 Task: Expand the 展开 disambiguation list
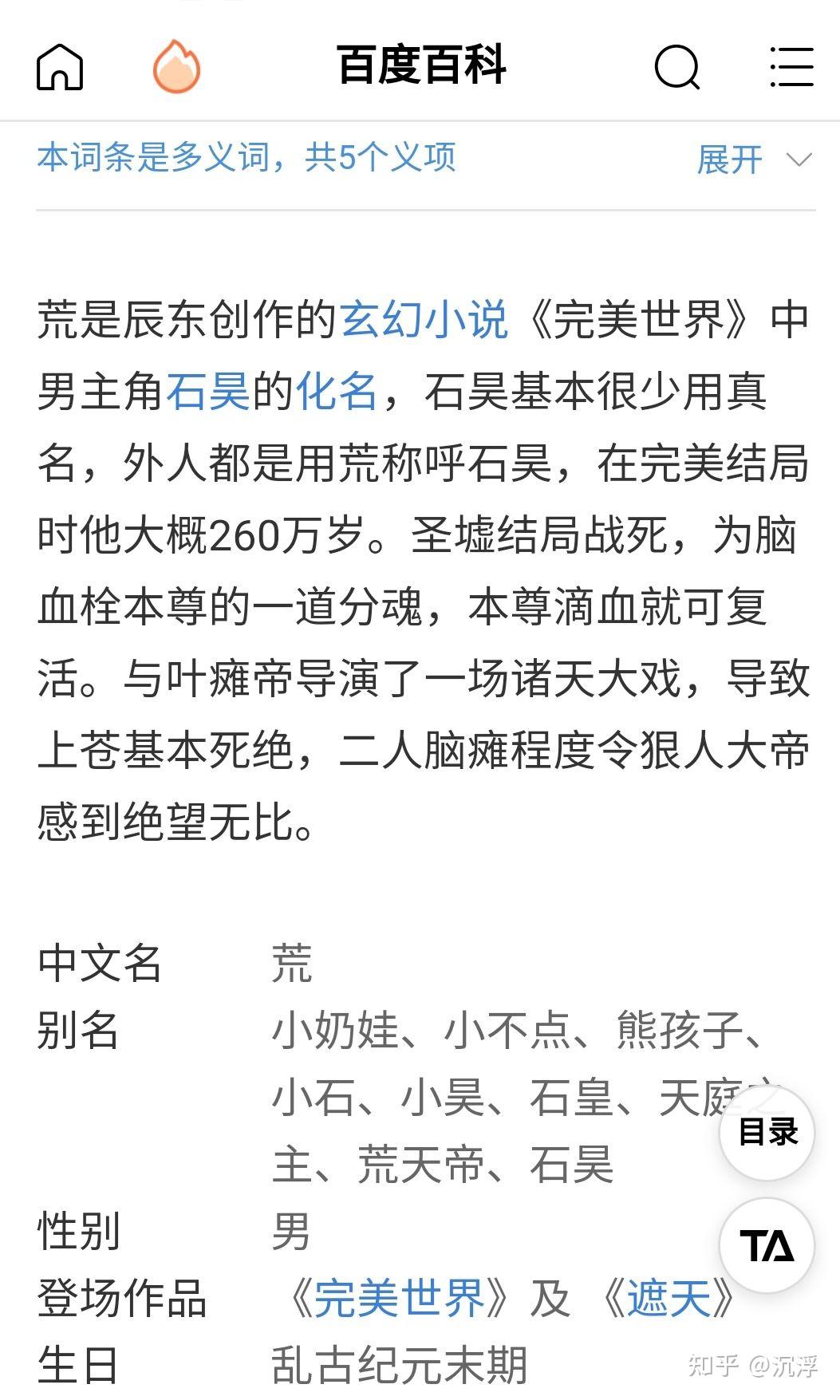(755, 160)
